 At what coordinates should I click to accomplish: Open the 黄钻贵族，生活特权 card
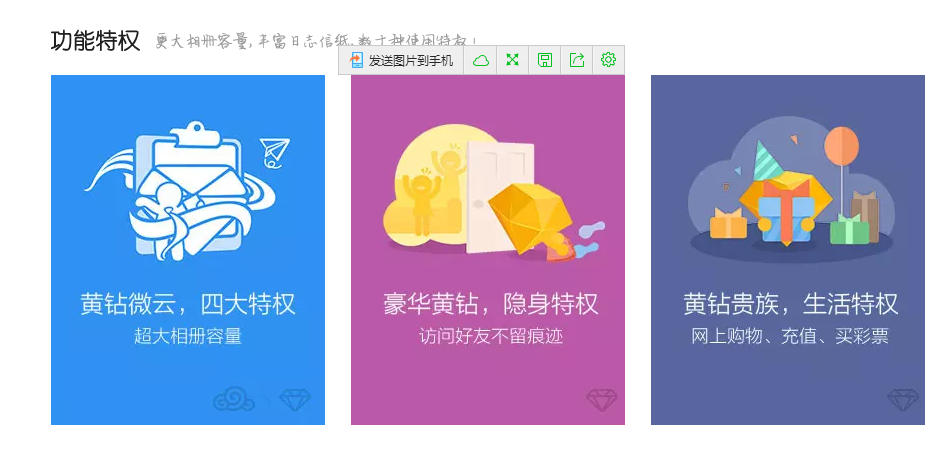pos(788,250)
